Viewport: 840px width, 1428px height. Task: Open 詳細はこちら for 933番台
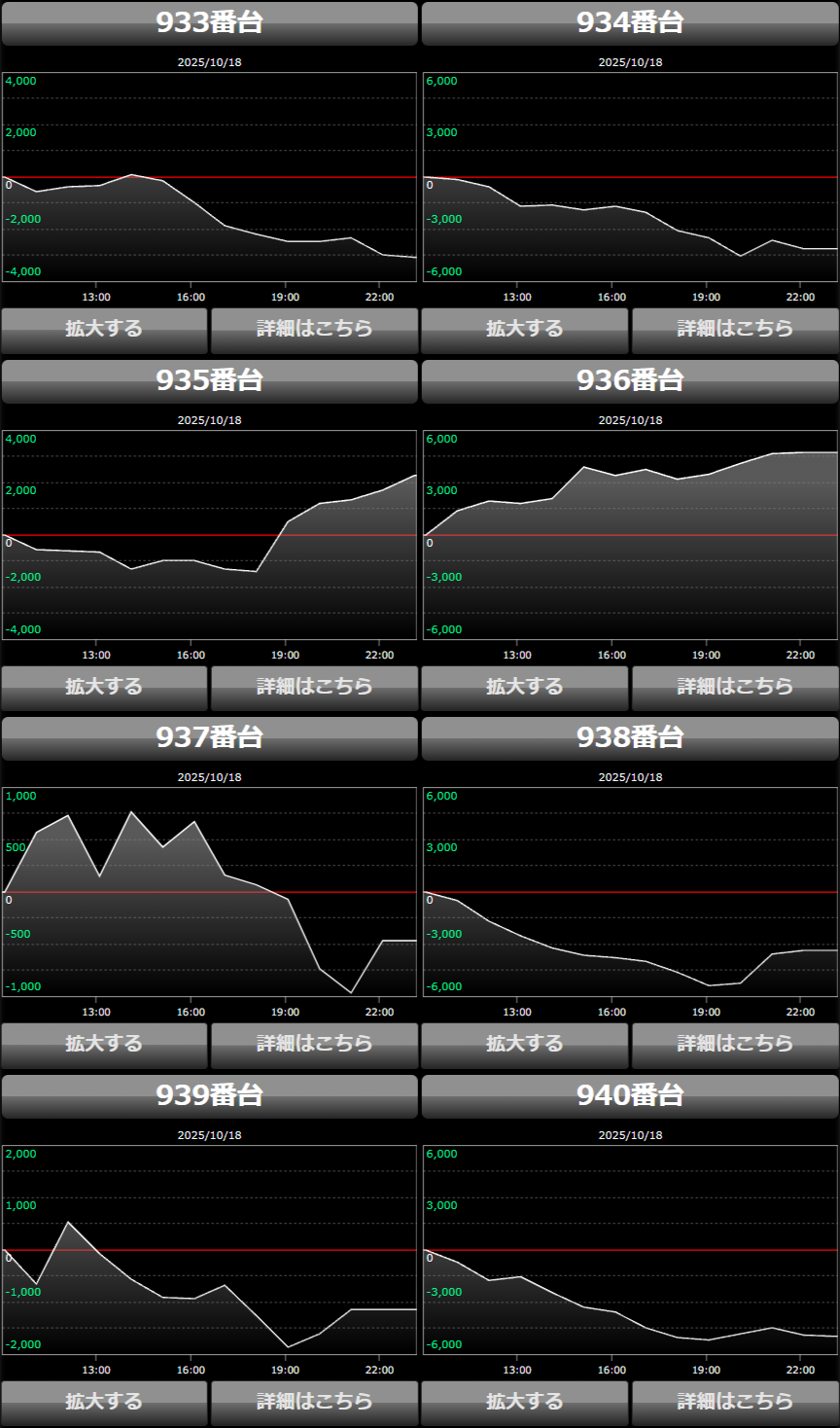point(314,330)
